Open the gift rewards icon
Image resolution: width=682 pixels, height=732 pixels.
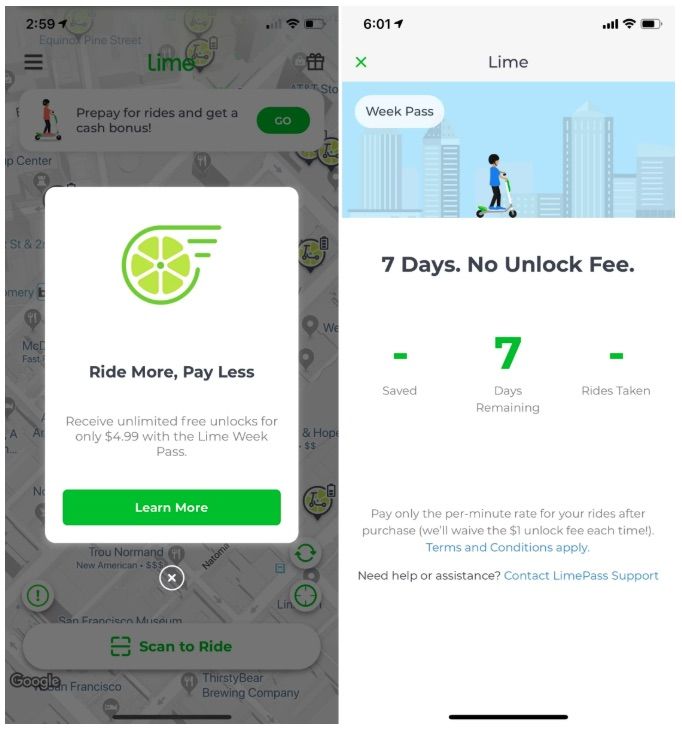click(315, 62)
